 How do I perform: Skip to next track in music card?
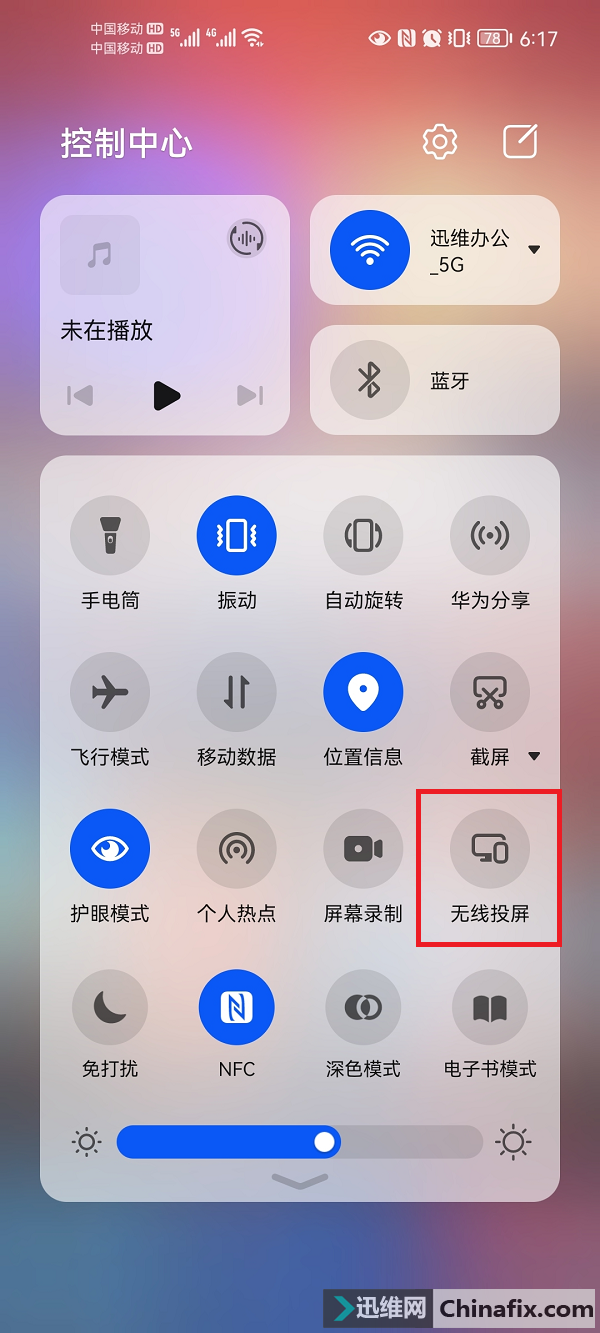[x=250, y=396]
